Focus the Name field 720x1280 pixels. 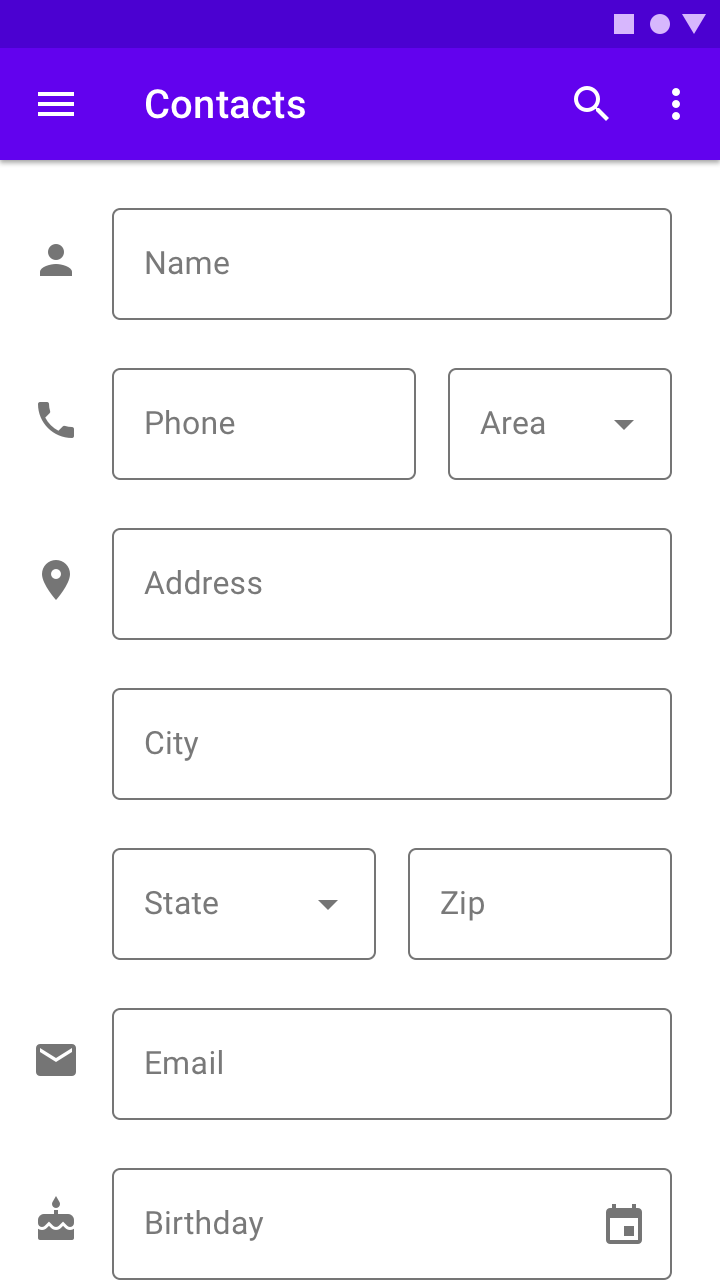pos(391,264)
